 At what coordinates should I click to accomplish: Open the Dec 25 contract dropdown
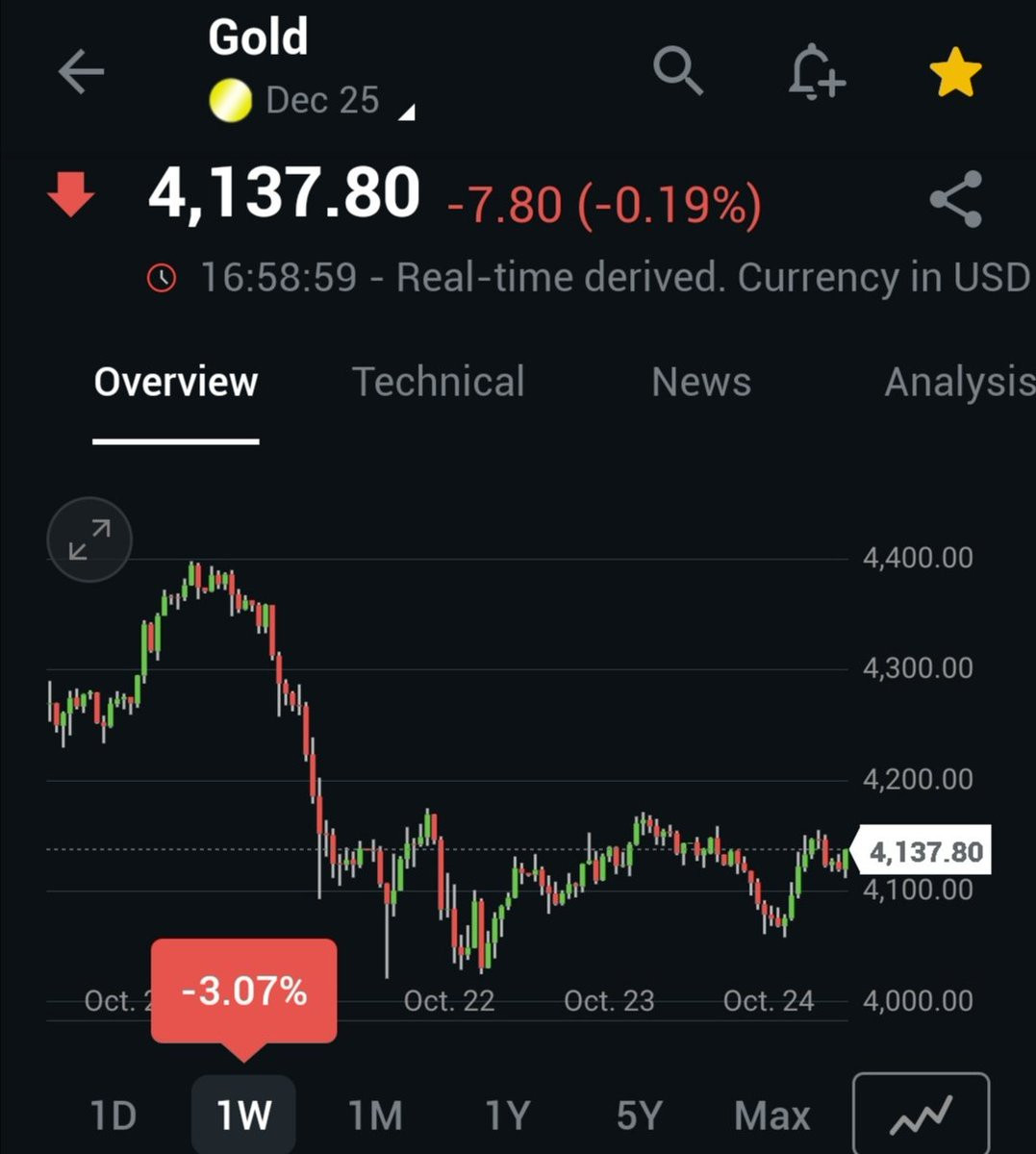click(313, 101)
